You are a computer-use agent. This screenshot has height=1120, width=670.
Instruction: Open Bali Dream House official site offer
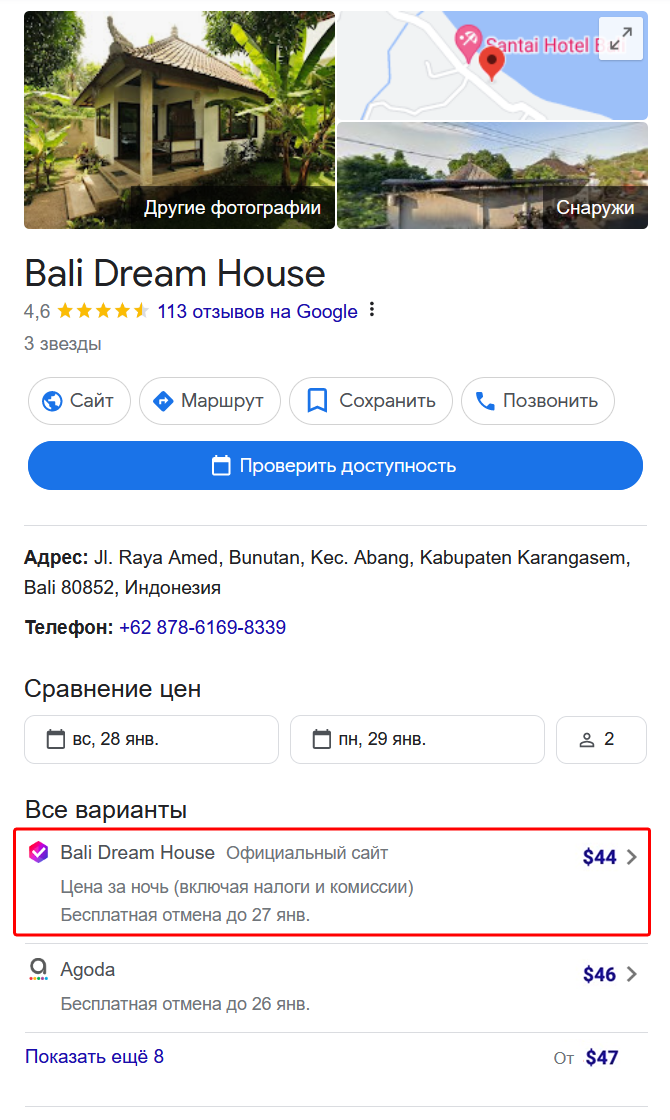coord(333,882)
